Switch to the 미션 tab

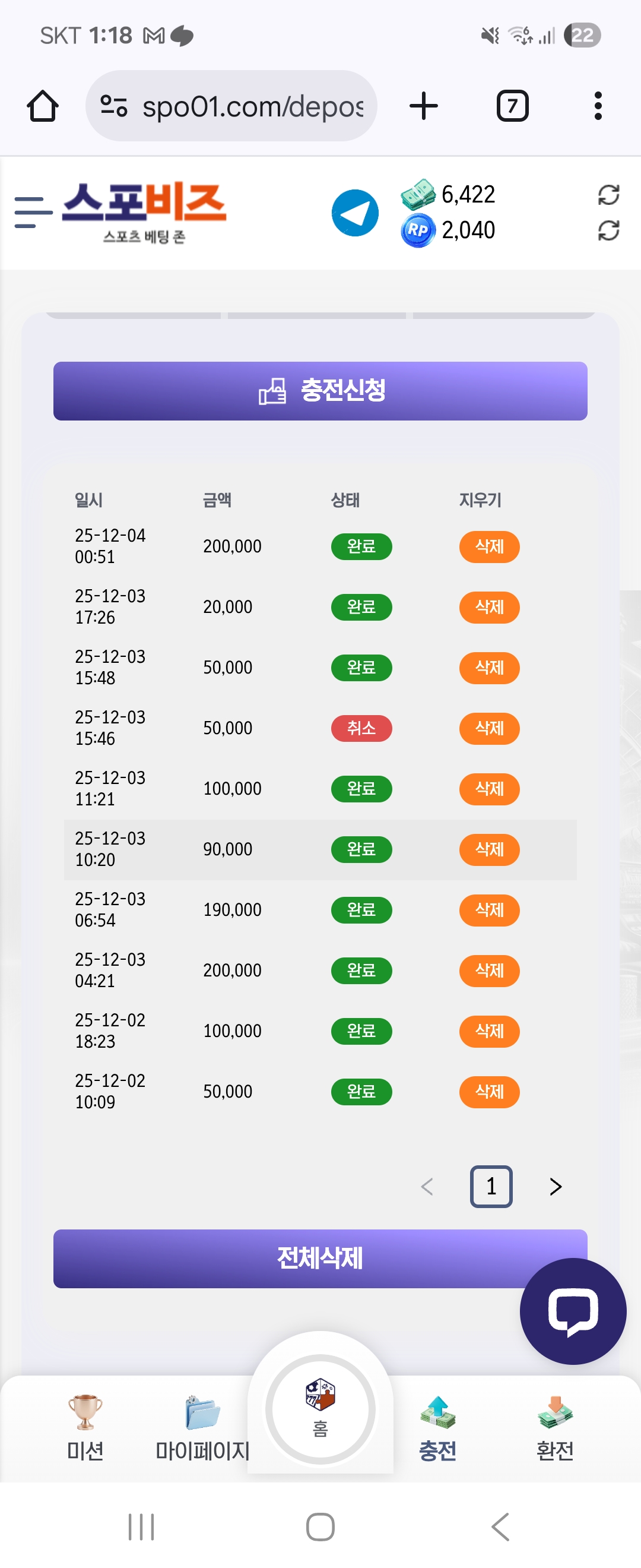[85, 1427]
